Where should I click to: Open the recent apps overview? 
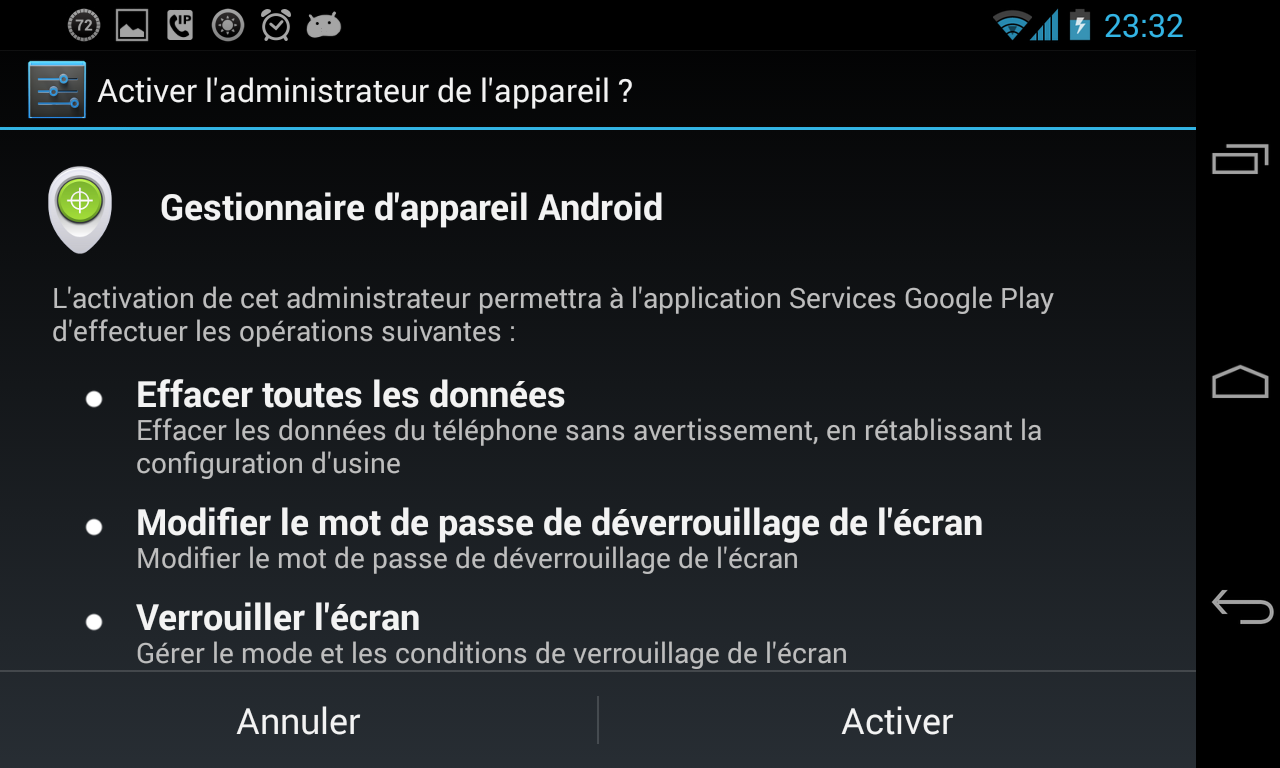pyautogui.click(x=1240, y=159)
